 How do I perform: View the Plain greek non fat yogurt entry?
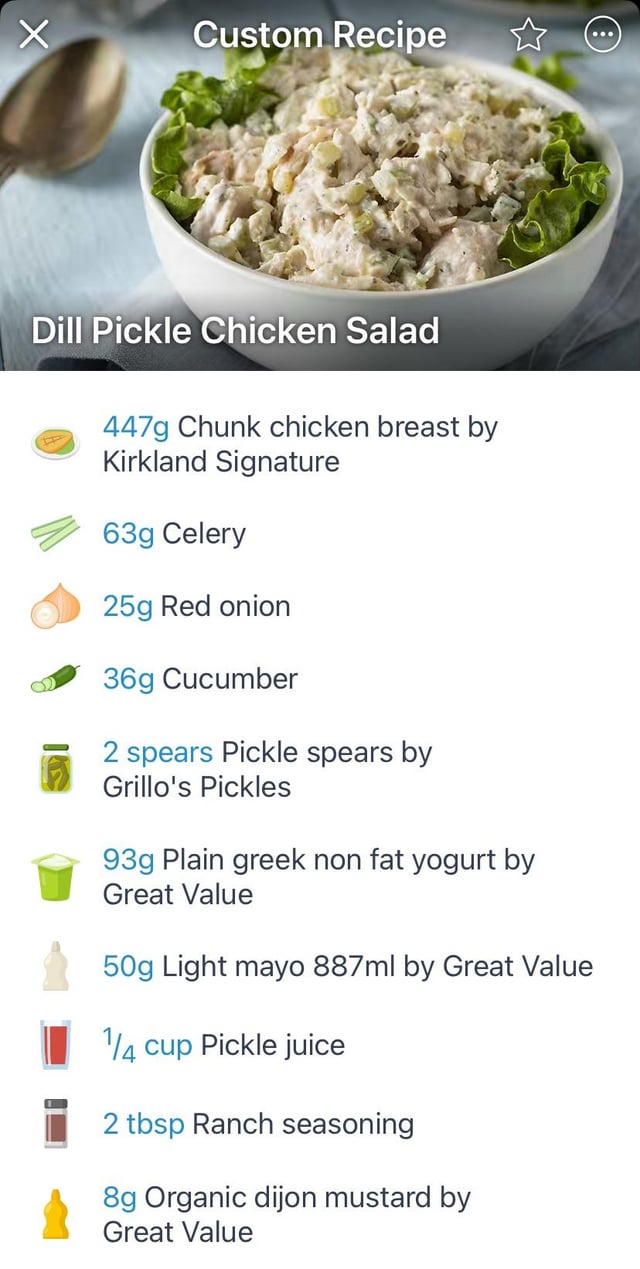coord(318,877)
